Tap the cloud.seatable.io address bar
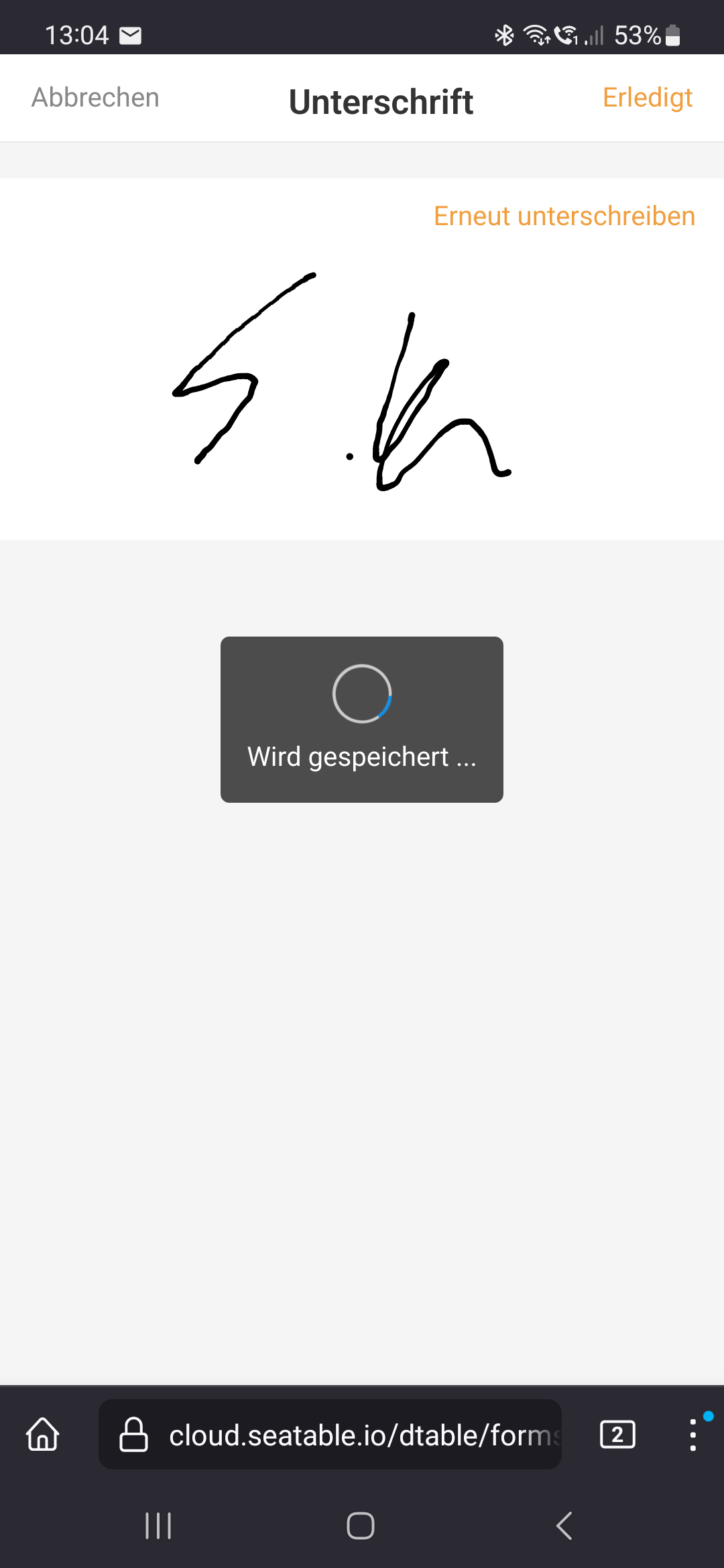This screenshot has height=1568, width=724. tap(330, 1435)
